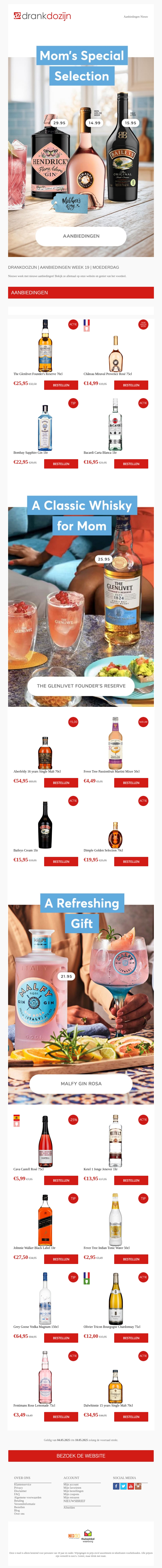Order Cava Castell Rosé 75cl

tap(61, 1180)
